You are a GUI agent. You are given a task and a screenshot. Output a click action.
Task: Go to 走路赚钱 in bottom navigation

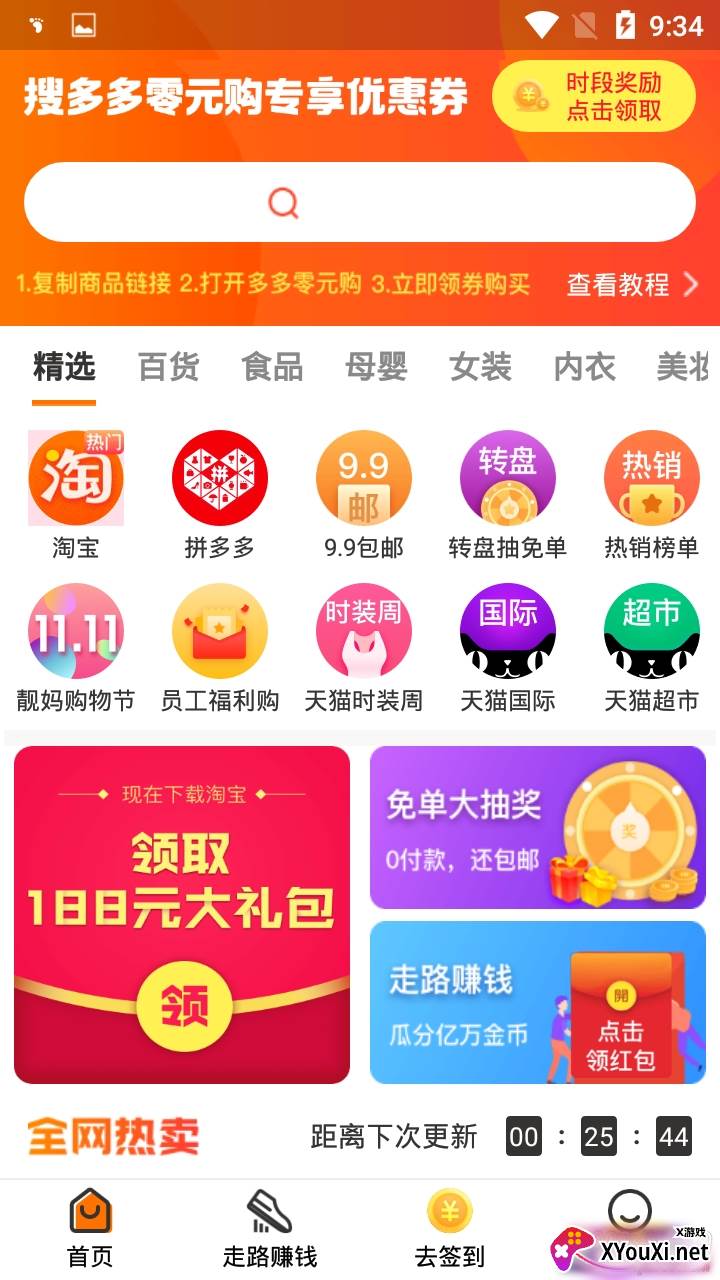point(270,1229)
